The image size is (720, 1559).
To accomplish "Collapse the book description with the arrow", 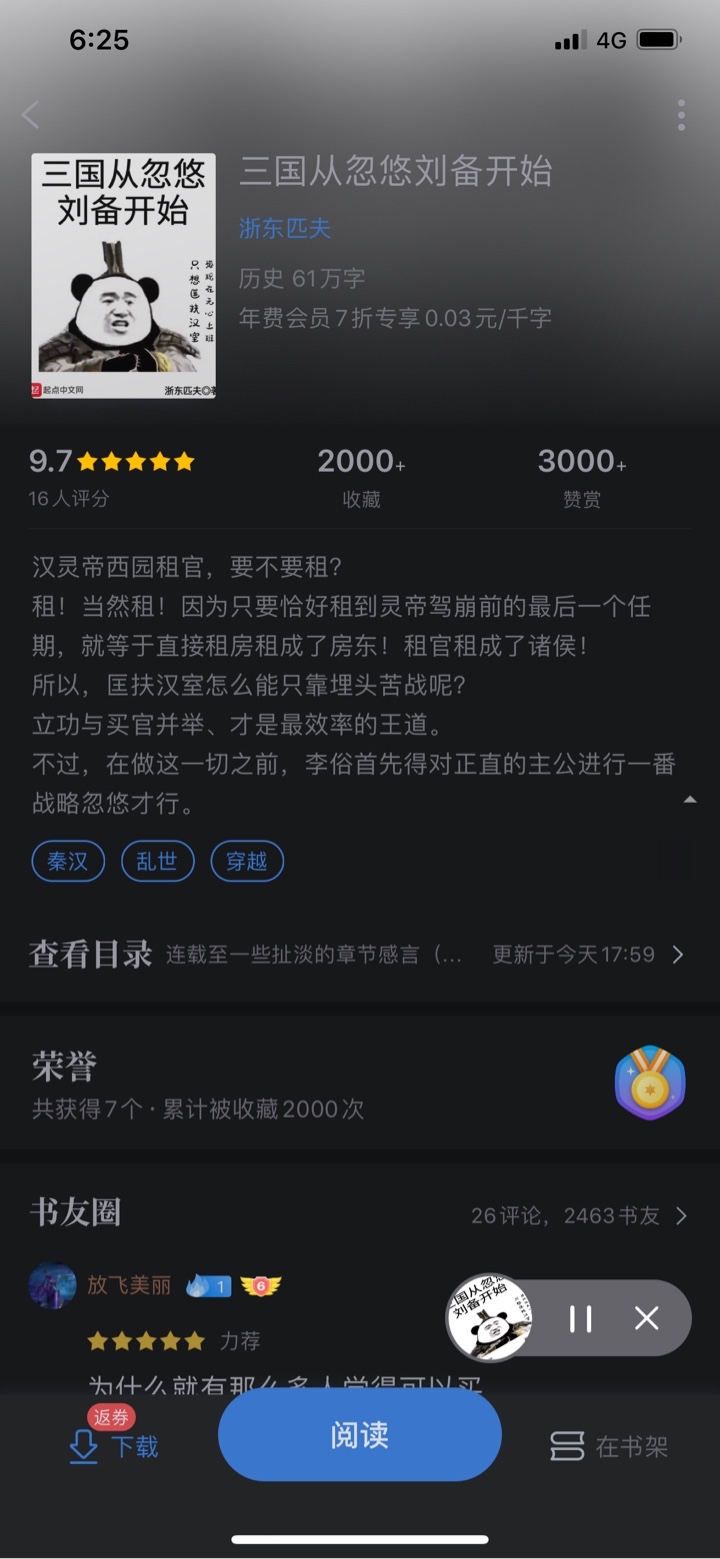I will tap(689, 799).
